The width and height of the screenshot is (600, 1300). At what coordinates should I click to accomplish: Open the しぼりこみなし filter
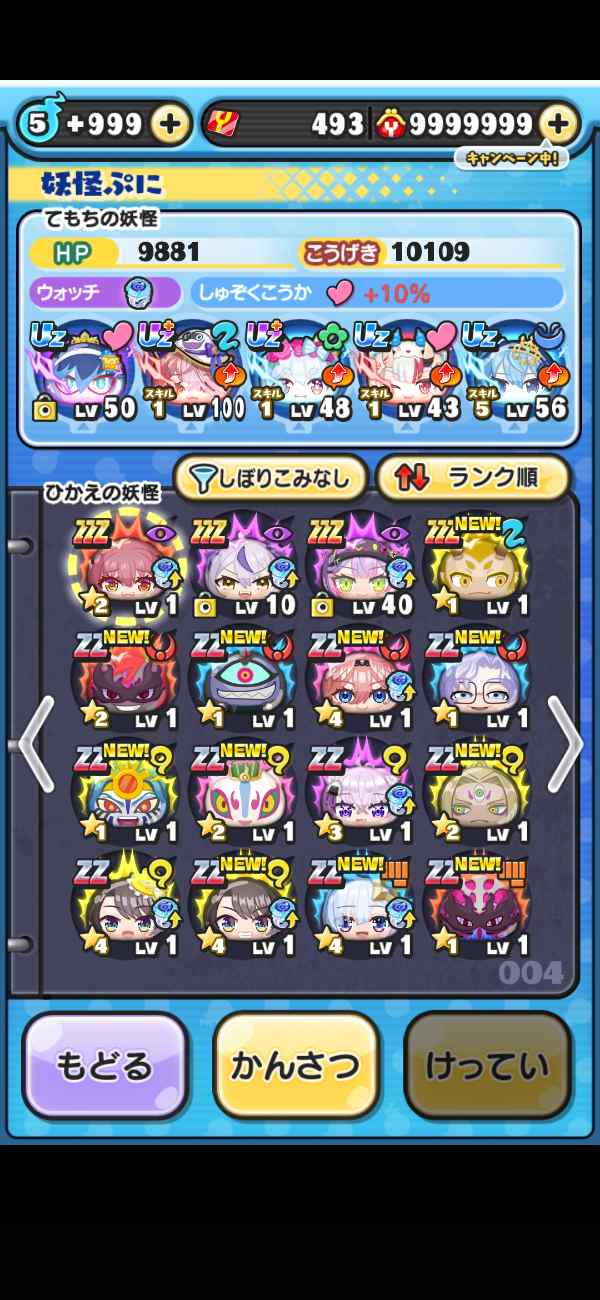(x=270, y=478)
